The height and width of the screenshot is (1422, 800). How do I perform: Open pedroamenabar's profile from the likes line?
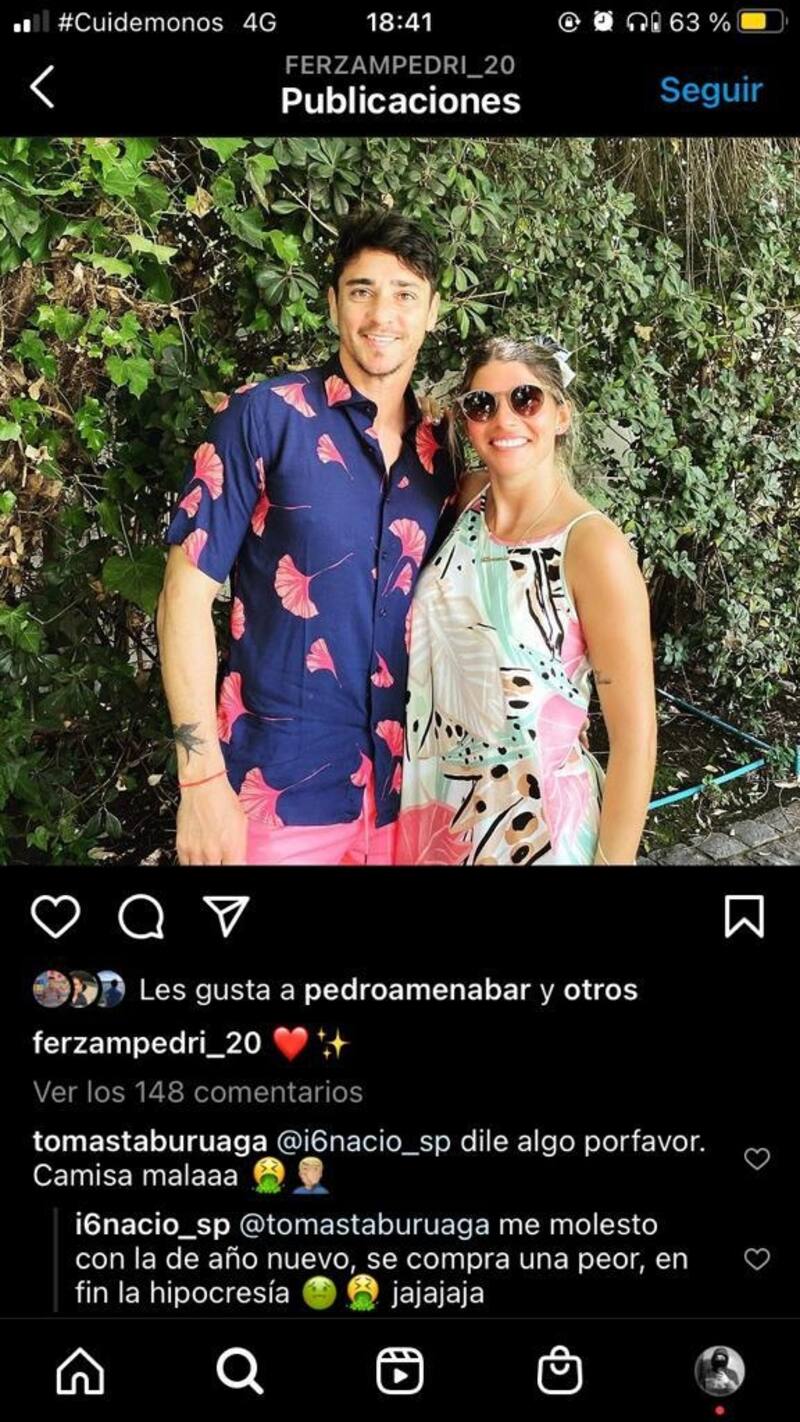click(416, 990)
